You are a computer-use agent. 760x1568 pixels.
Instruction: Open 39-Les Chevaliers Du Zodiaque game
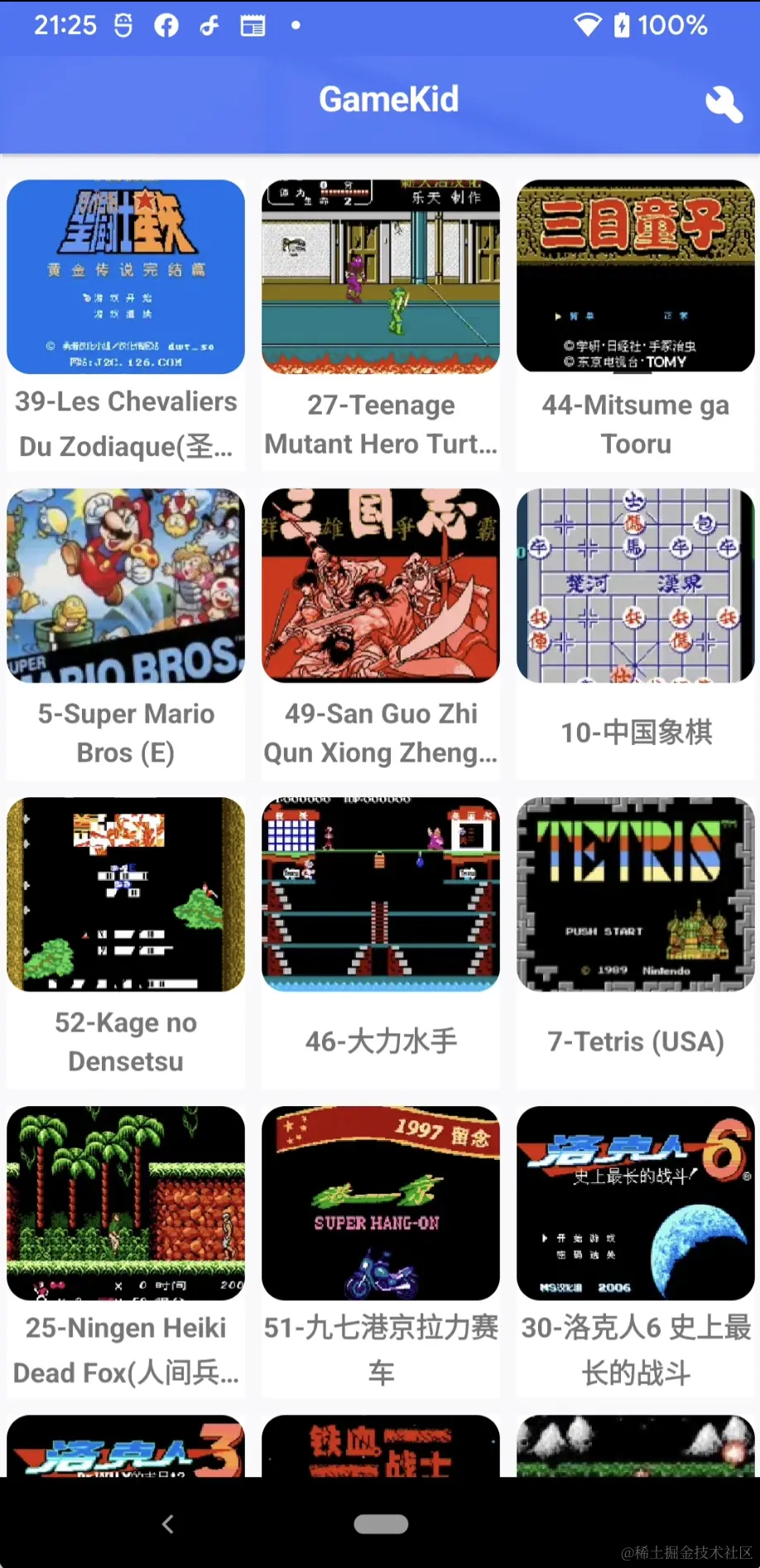point(126,277)
